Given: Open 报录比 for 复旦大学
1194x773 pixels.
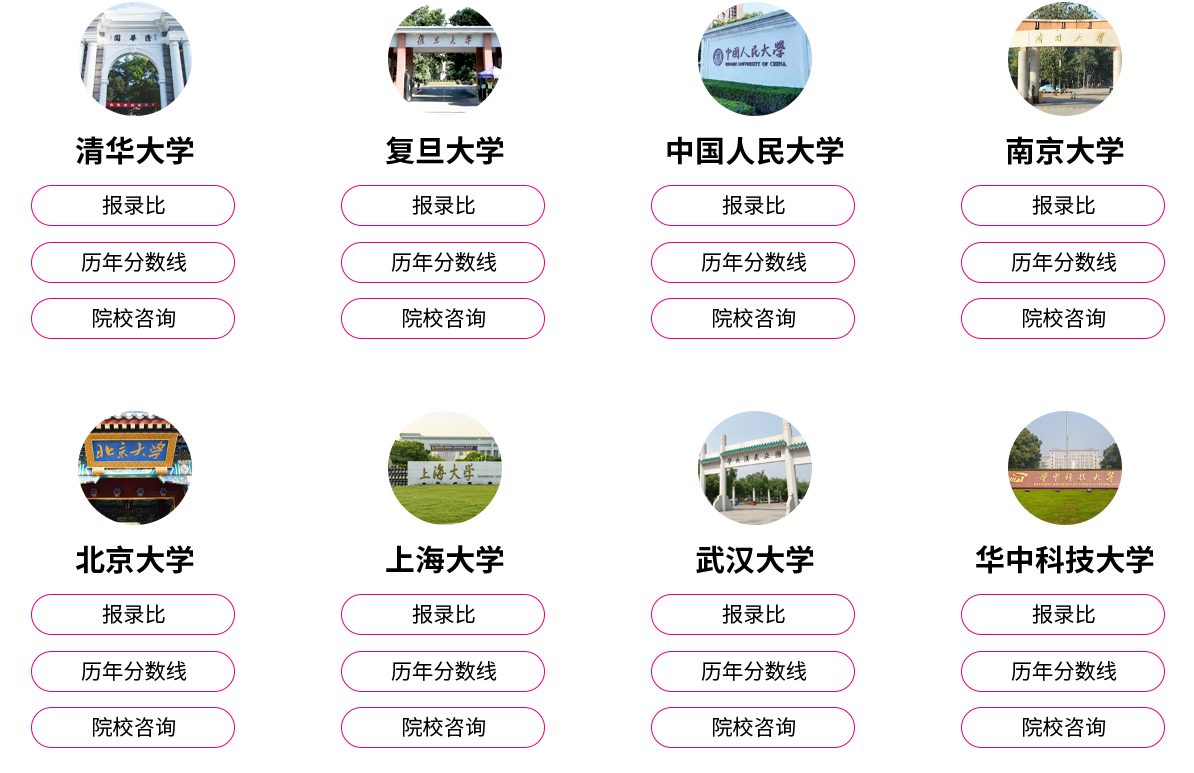Looking at the screenshot, I should pyautogui.click(x=443, y=205).
